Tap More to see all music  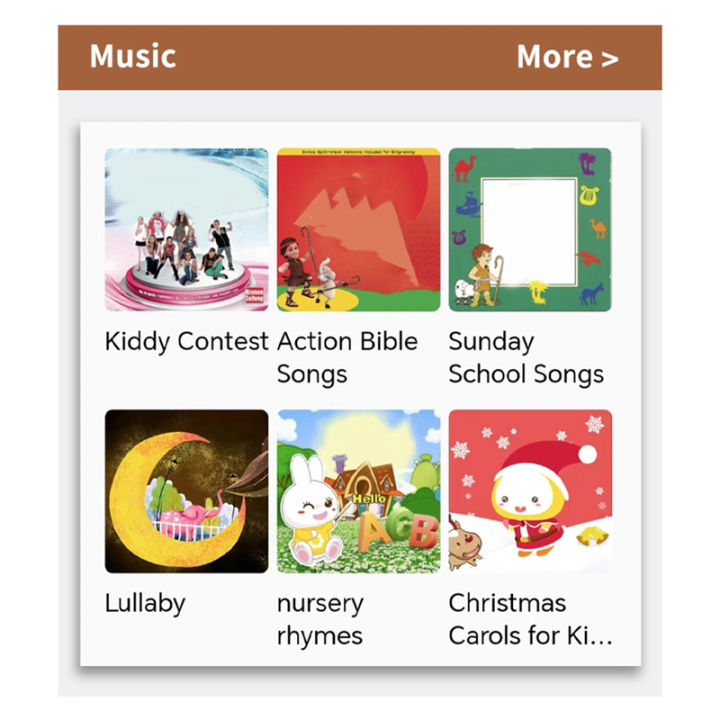pos(567,57)
